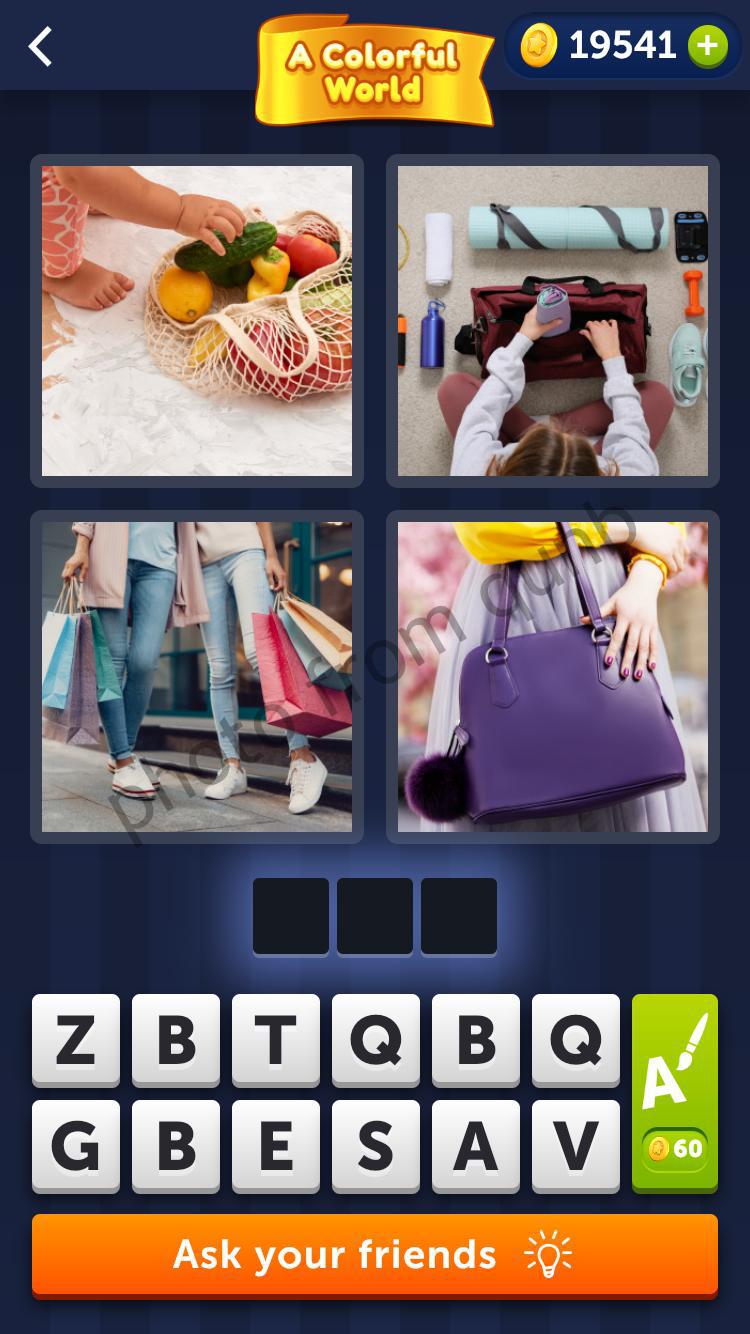Use the 60-coin reveal letter hint
This screenshot has height=1334, width=750.
tap(675, 1093)
